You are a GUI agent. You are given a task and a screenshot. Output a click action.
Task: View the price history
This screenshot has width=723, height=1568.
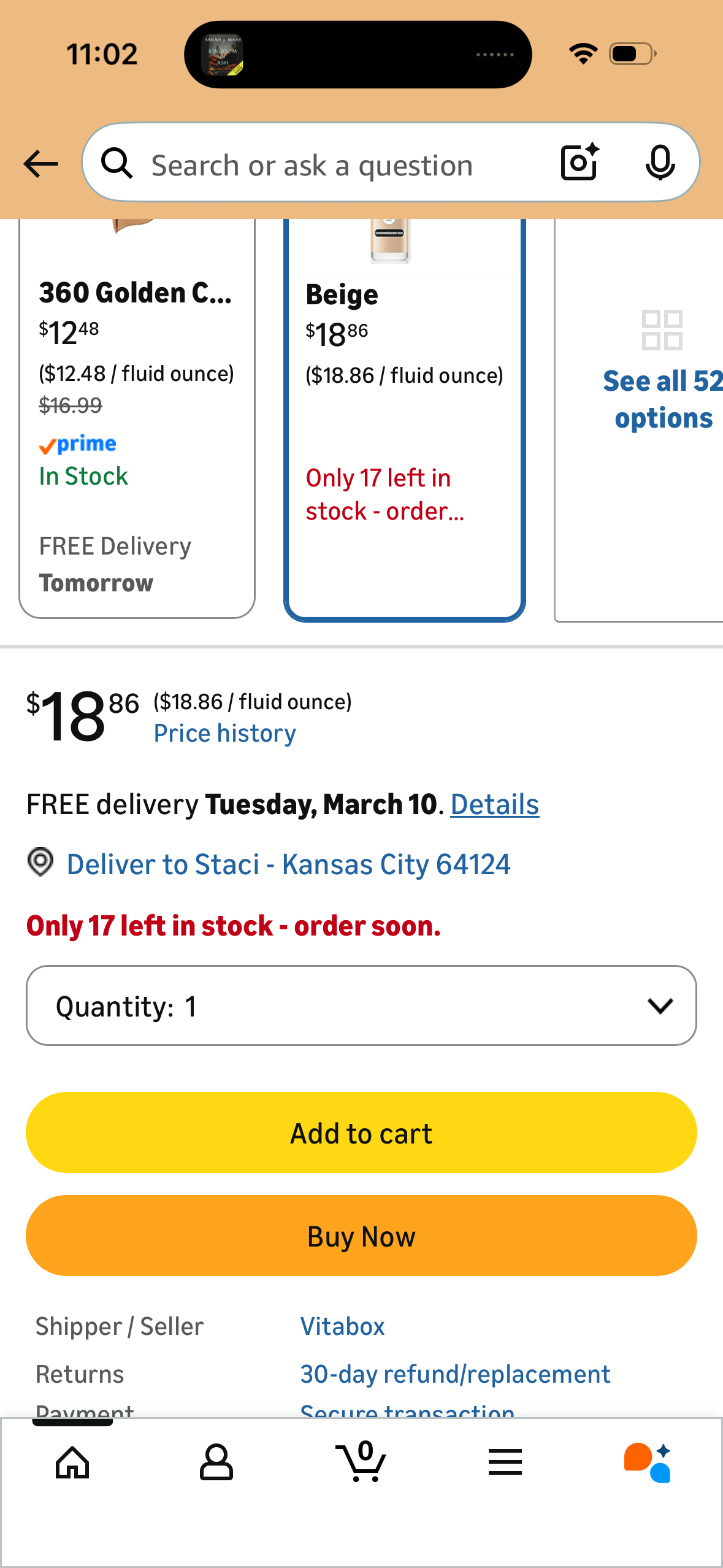(224, 734)
